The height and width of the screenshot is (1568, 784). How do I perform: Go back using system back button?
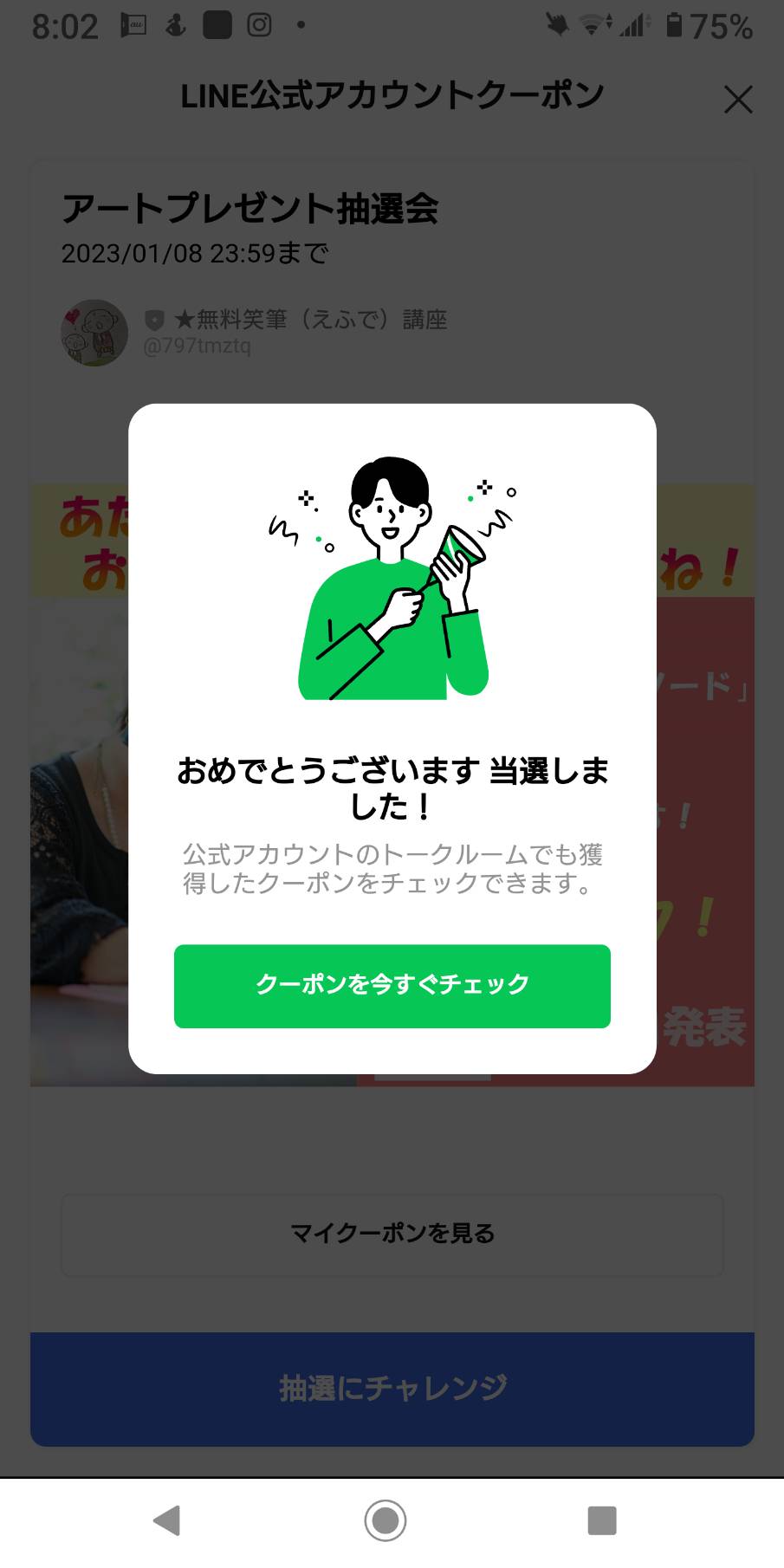pyautogui.click(x=166, y=1519)
